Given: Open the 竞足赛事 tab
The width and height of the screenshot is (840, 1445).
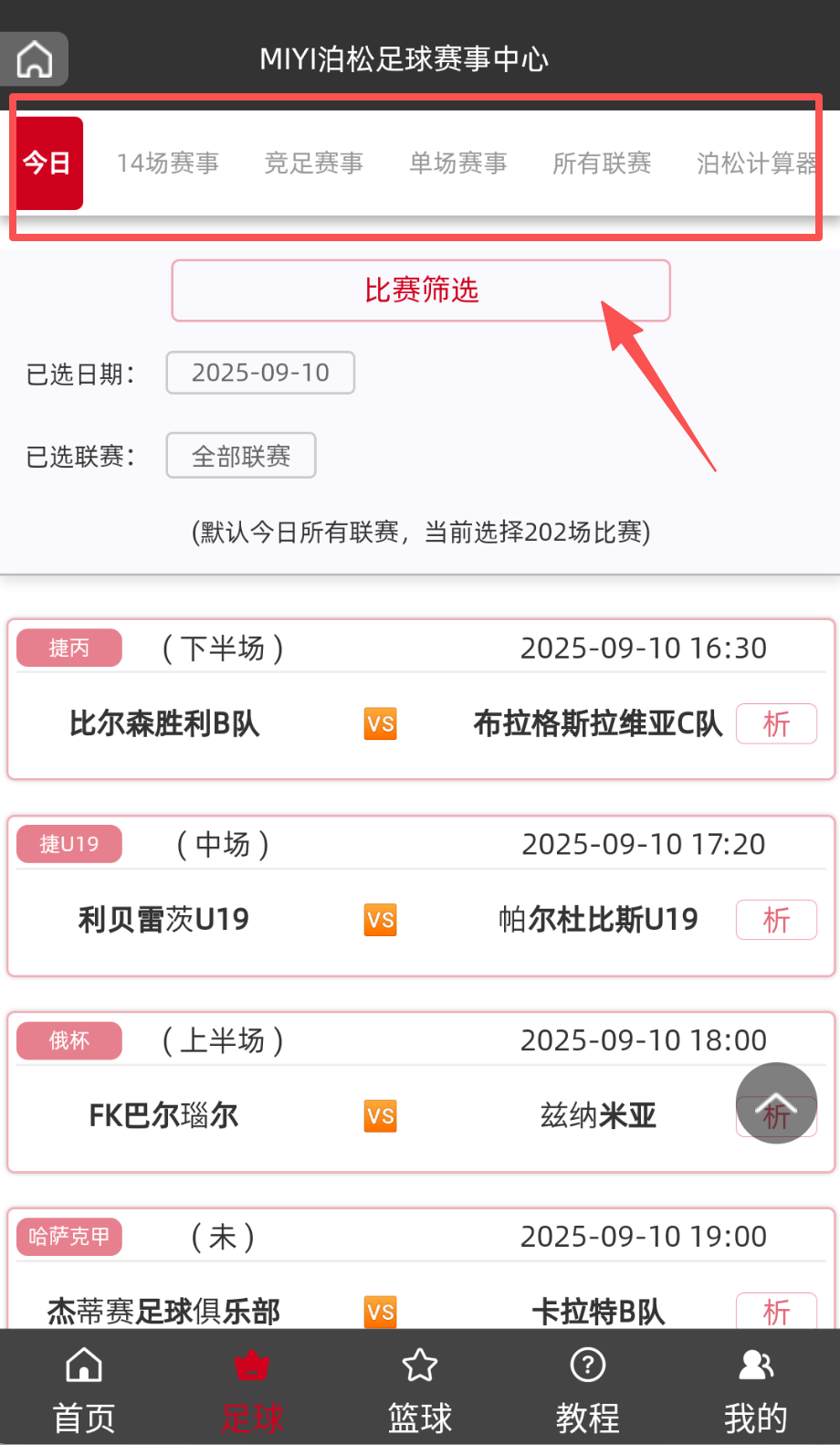Looking at the screenshot, I should pos(313,163).
